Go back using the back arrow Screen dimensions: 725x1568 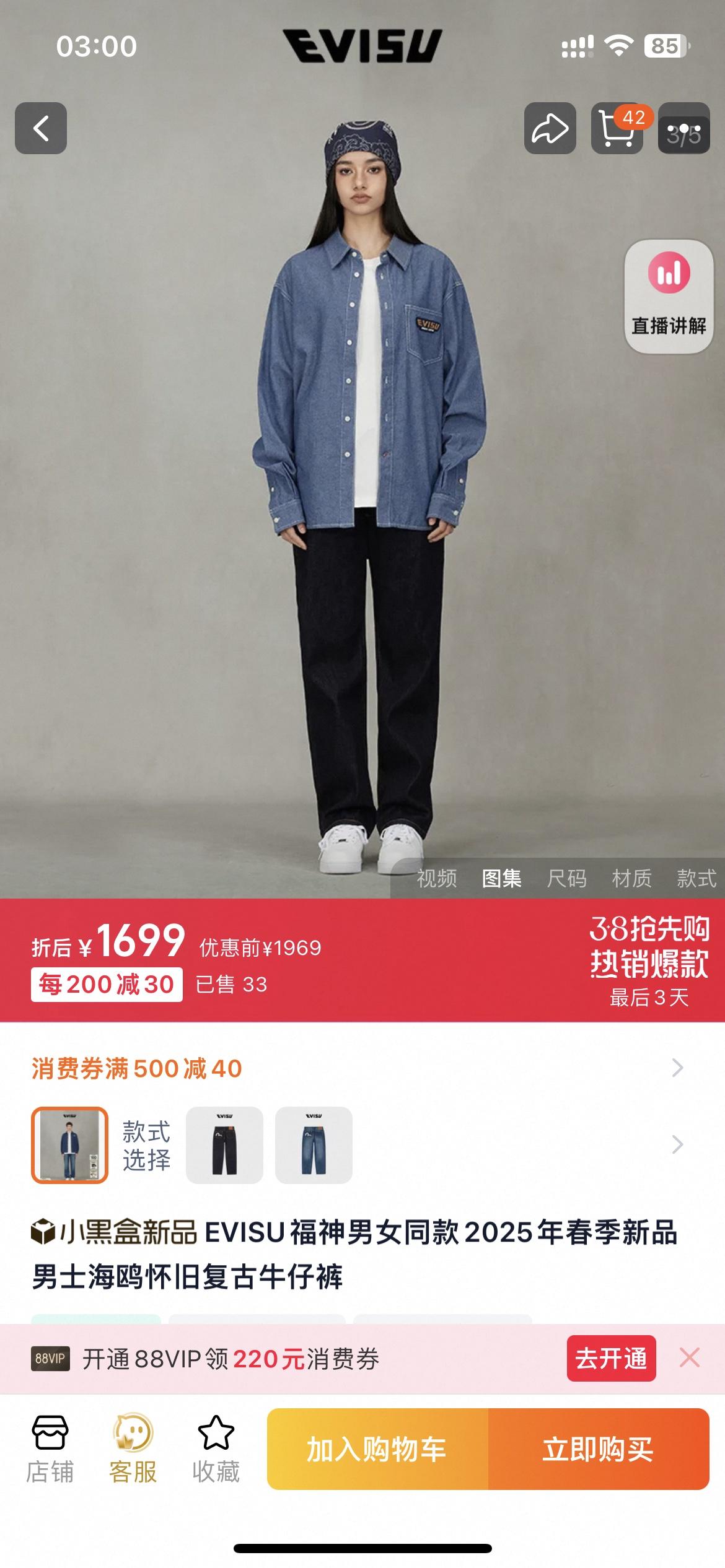[41, 128]
